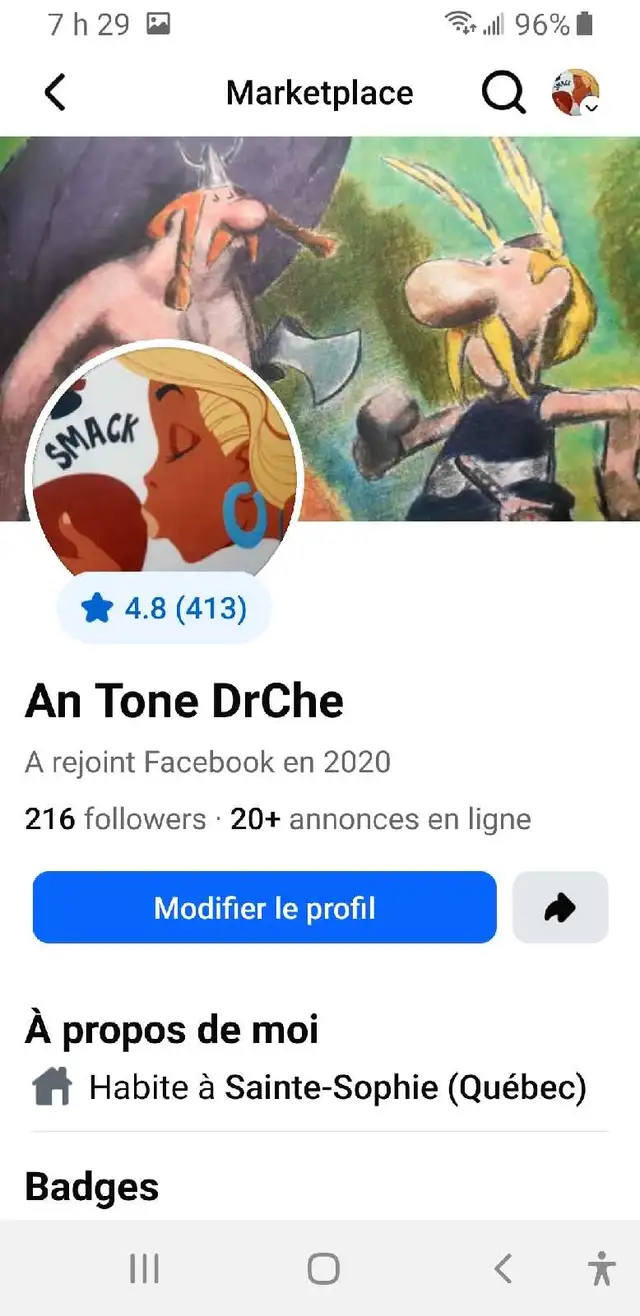The height and width of the screenshot is (1316, 640).
Task: Go back using the top-left arrow
Action: click(x=55, y=93)
